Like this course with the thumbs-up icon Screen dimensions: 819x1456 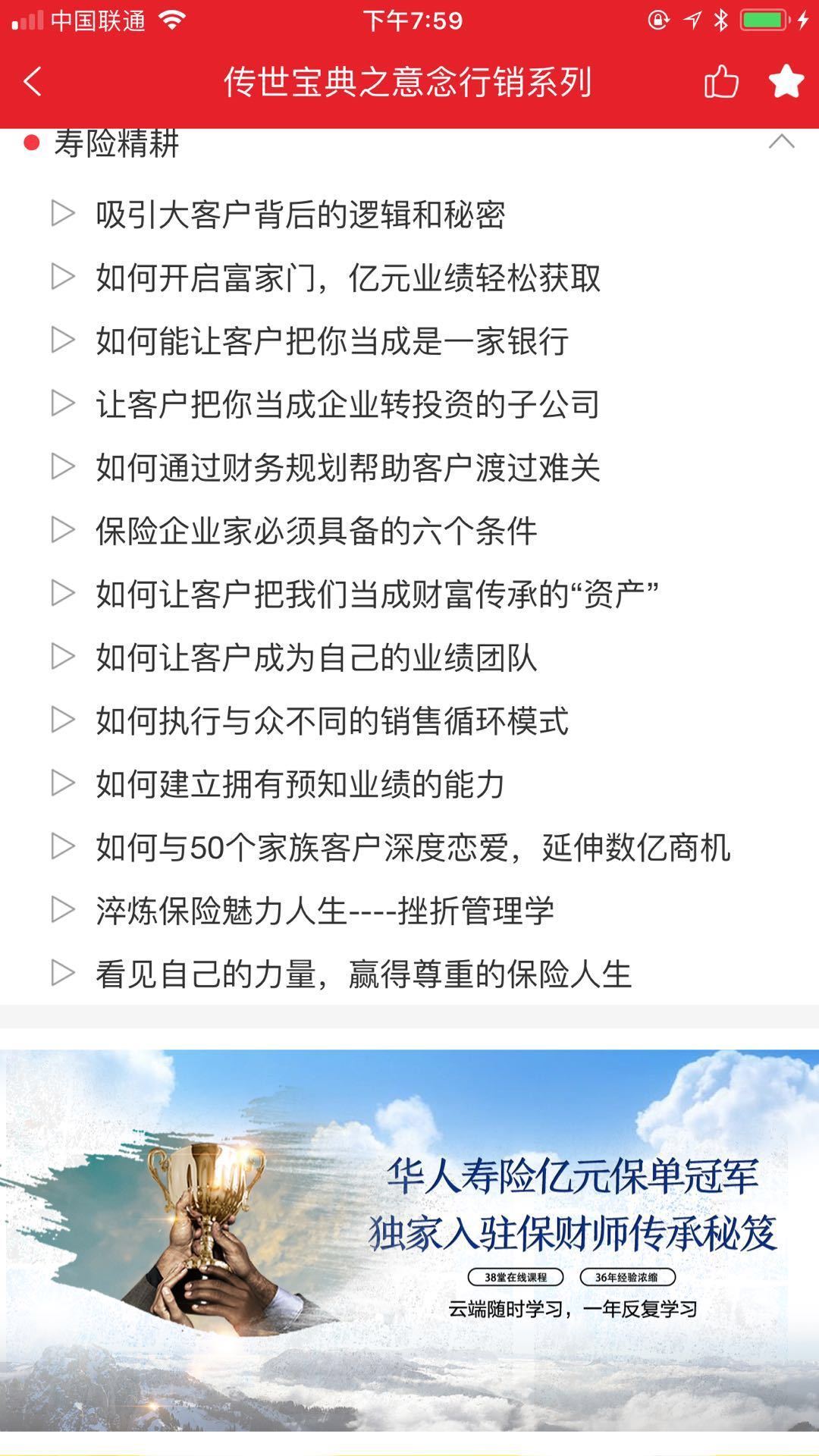point(720,82)
